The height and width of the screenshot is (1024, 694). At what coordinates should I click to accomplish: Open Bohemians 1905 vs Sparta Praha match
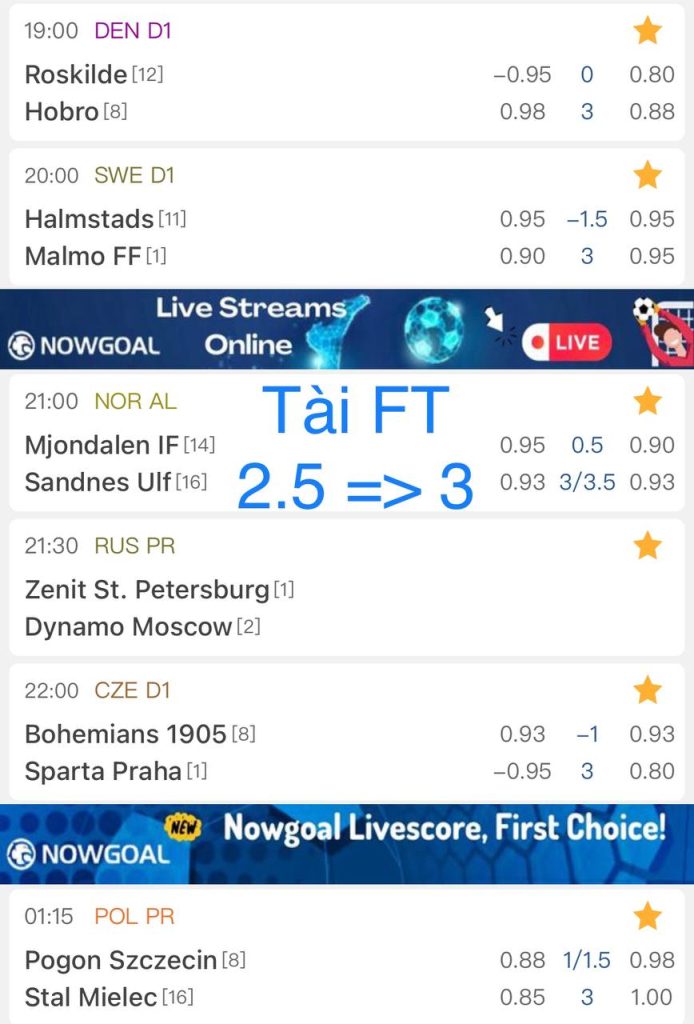coord(200,752)
